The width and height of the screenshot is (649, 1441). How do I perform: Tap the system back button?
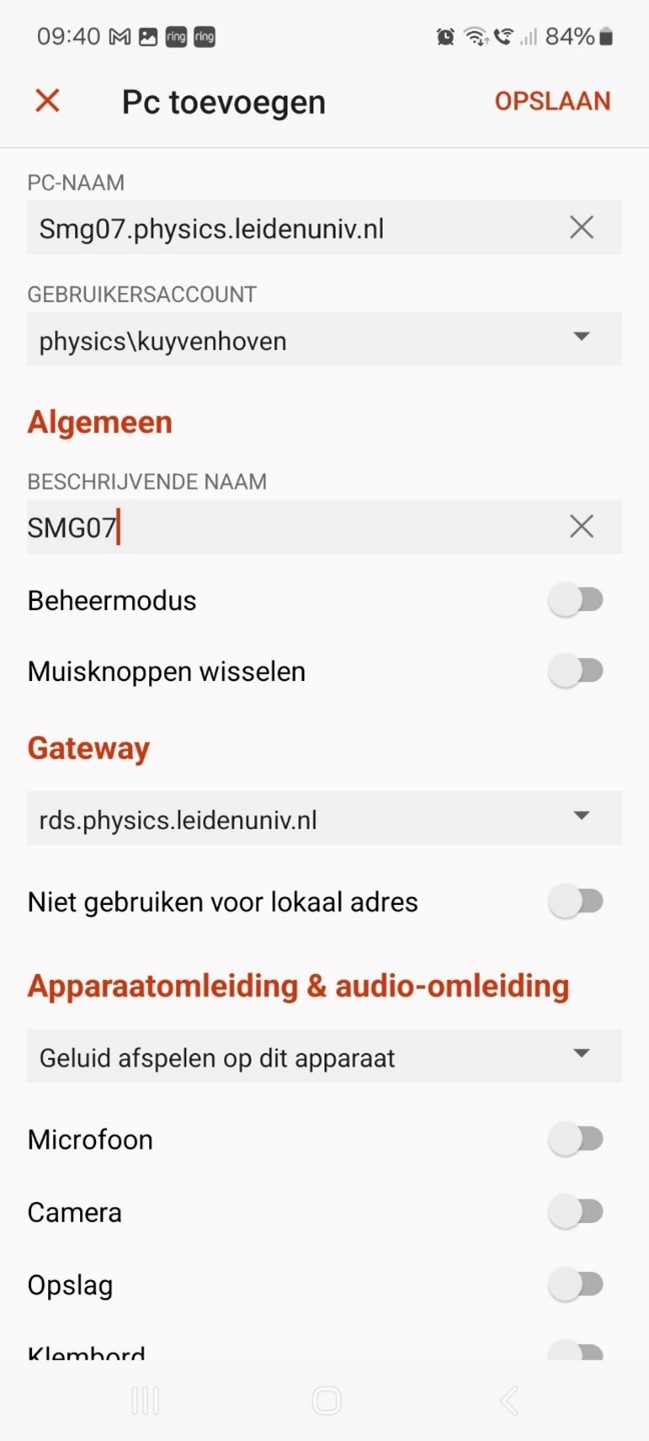pos(508,1401)
